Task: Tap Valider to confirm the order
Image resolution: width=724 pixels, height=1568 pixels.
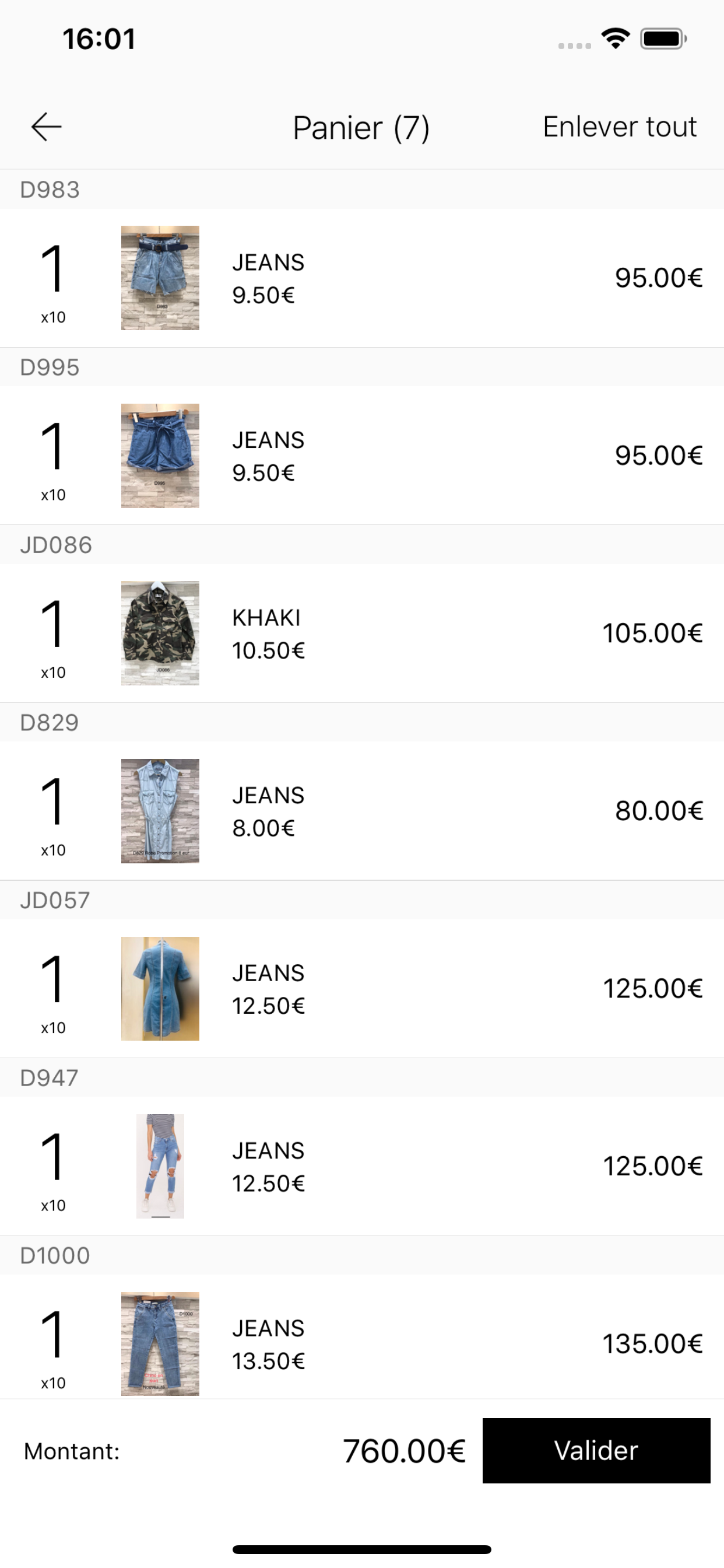Action: pyautogui.click(x=596, y=1451)
